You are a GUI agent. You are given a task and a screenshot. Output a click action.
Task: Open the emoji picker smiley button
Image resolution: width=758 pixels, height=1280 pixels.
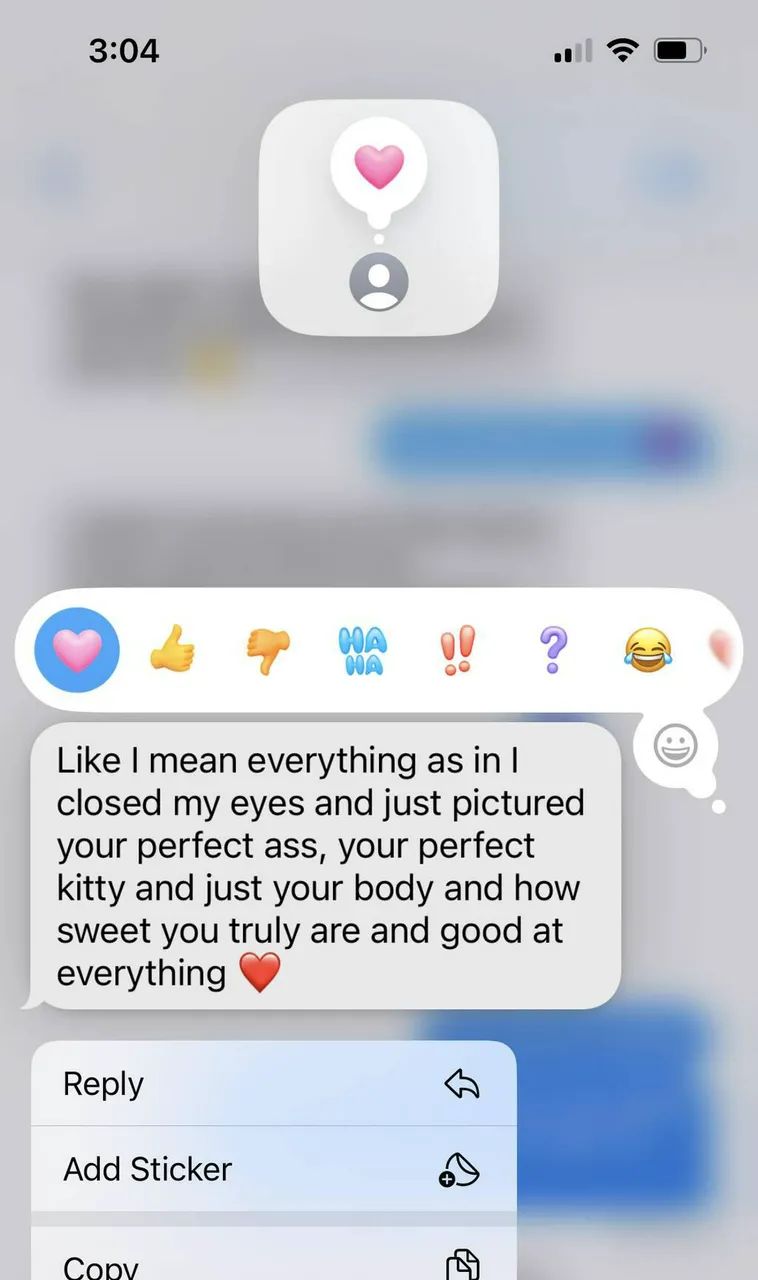click(675, 746)
